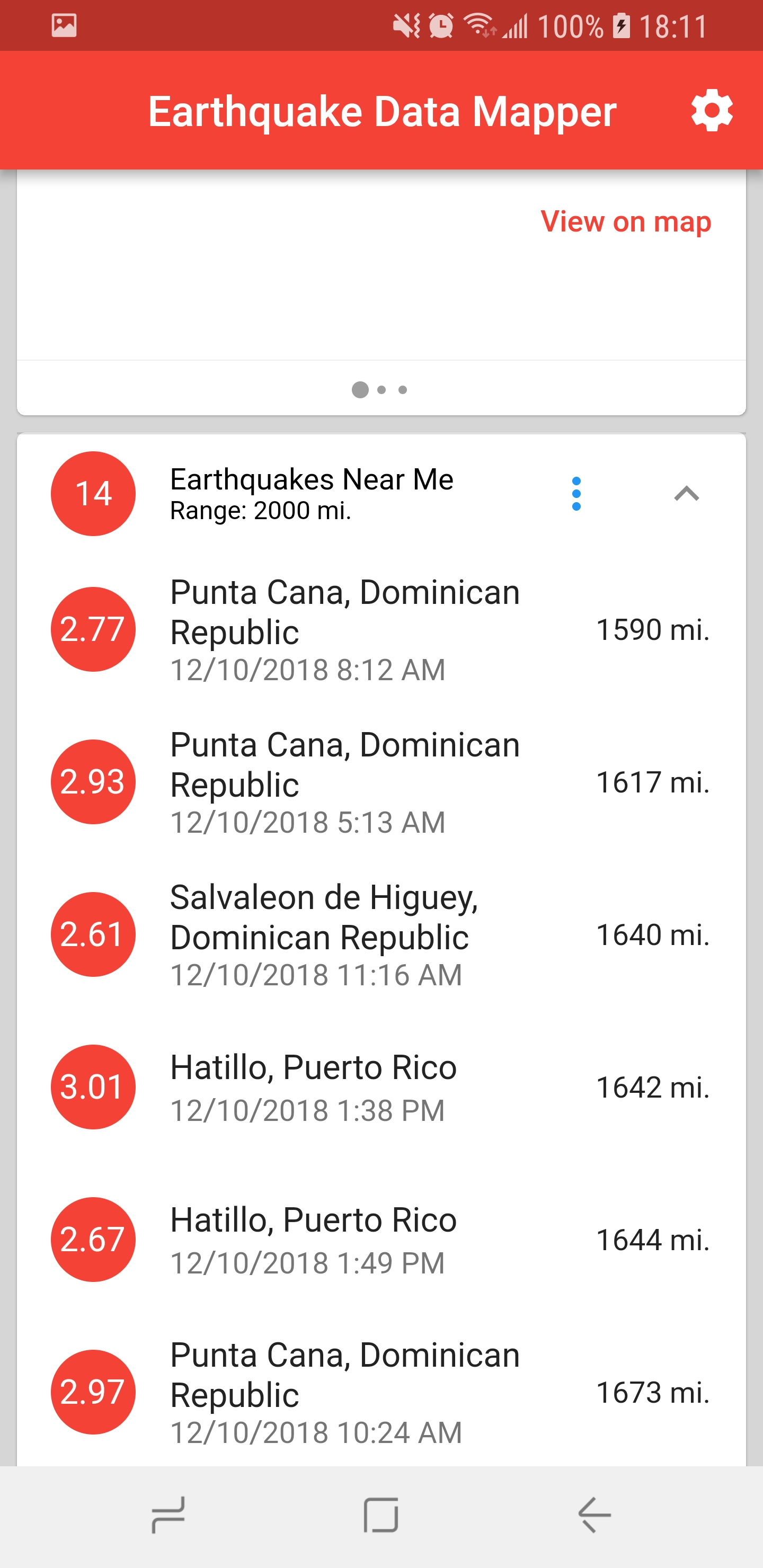Screen dimensions: 763x1568
Task: Open the settings gear icon
Action: [711, 111]
